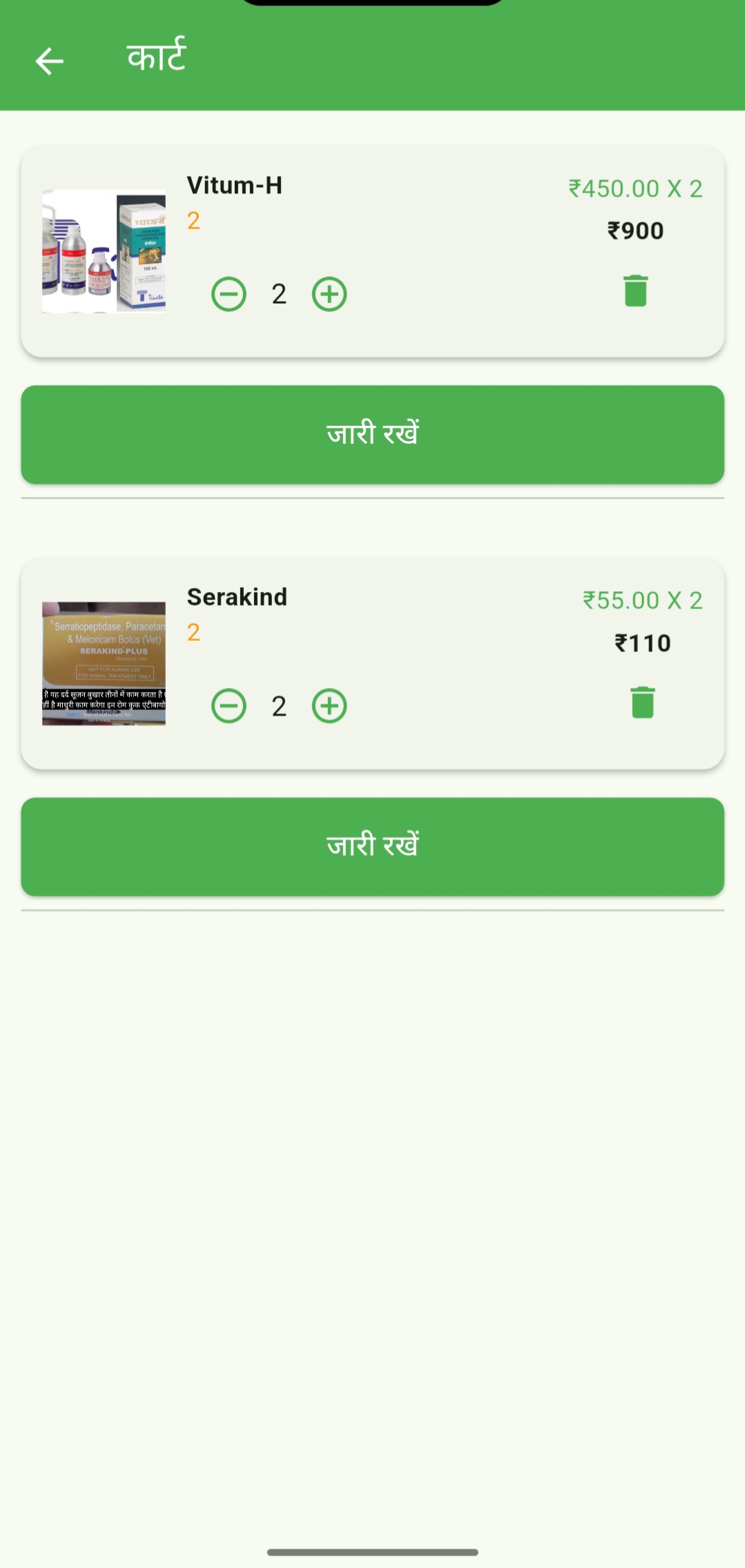The height and width of the screenshot is (1568, 745).
Task: Open the Vitum-H product image
Action: point(104,251)
